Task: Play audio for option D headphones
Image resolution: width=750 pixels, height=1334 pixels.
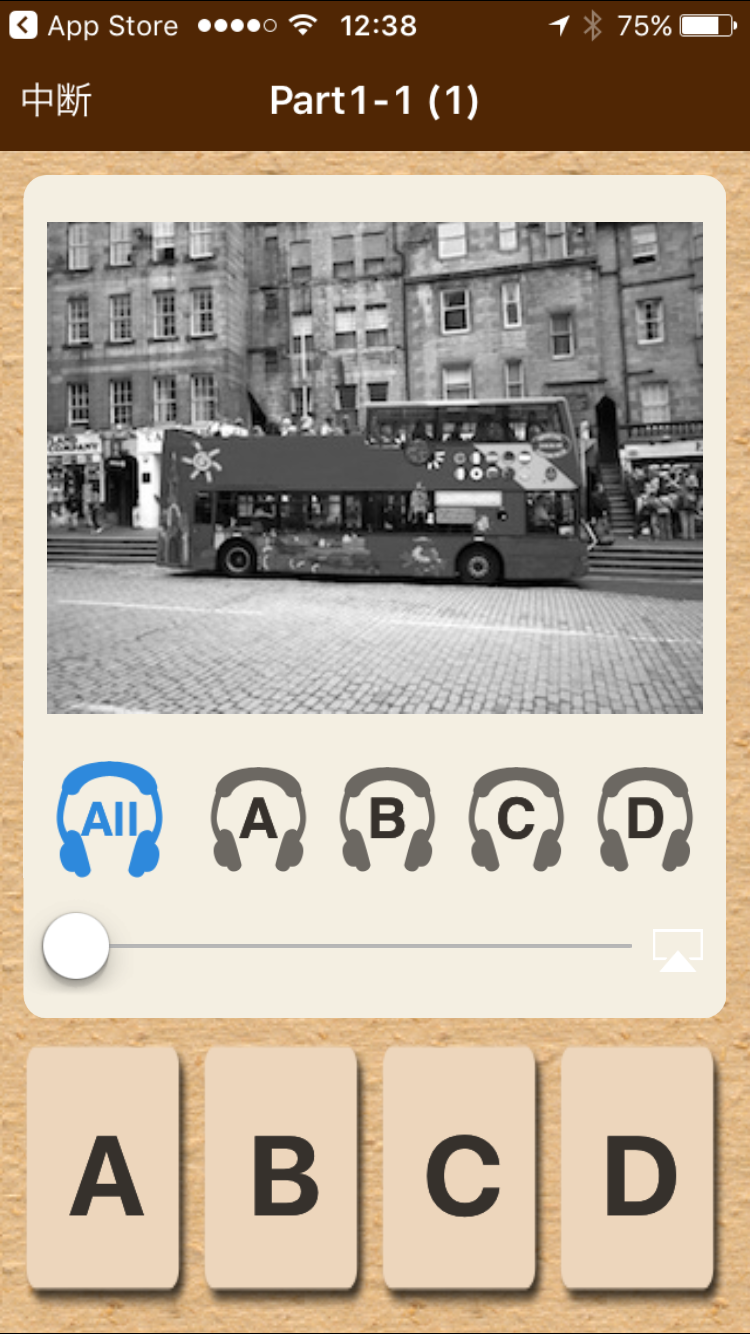Action: point(645,819)
